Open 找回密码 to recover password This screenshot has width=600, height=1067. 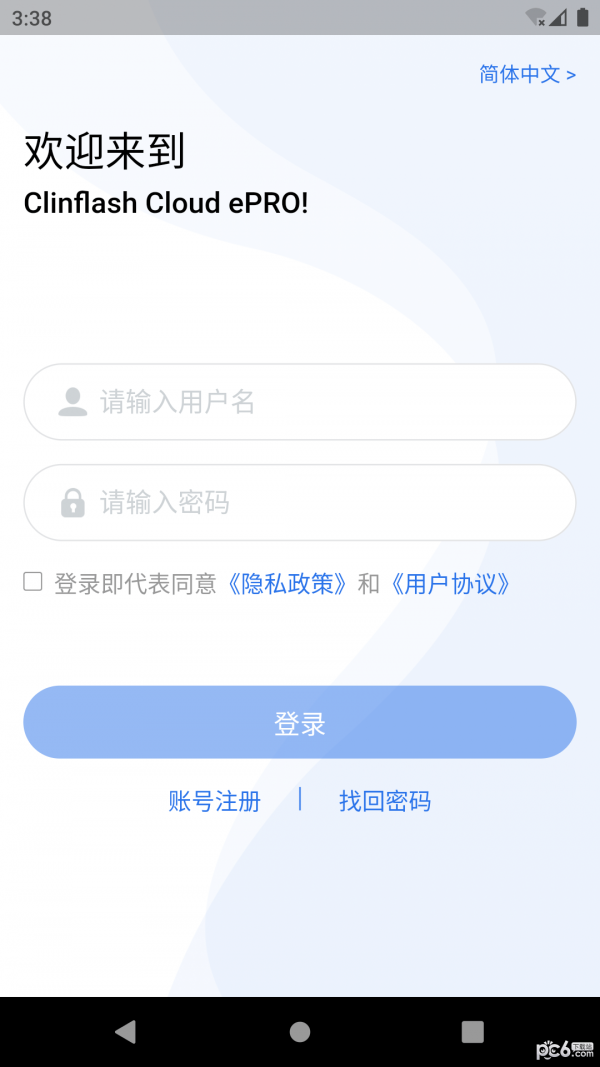point(385,801)
